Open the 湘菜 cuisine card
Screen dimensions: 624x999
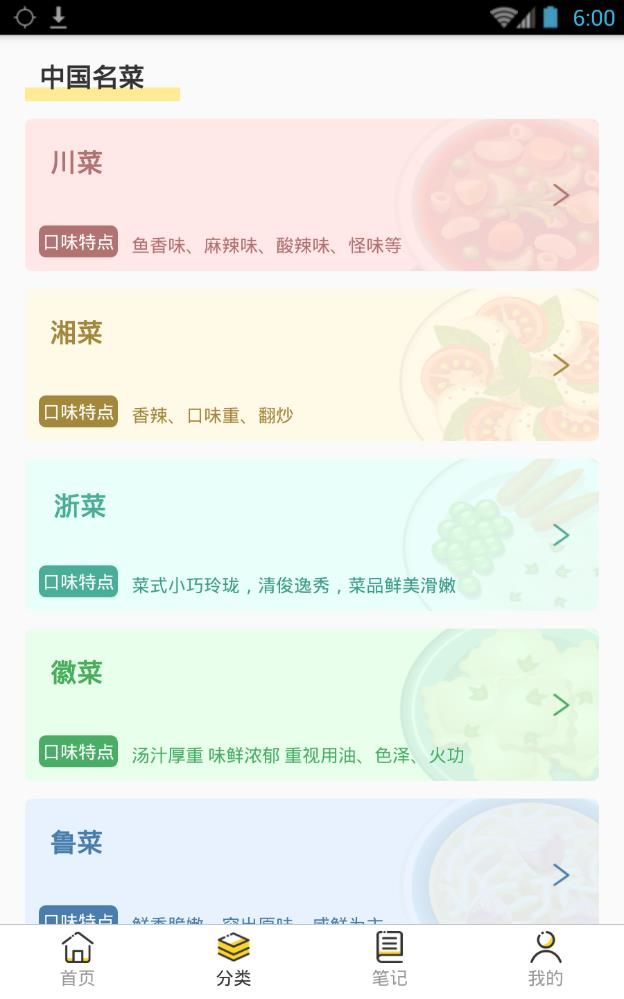(311, 365)
